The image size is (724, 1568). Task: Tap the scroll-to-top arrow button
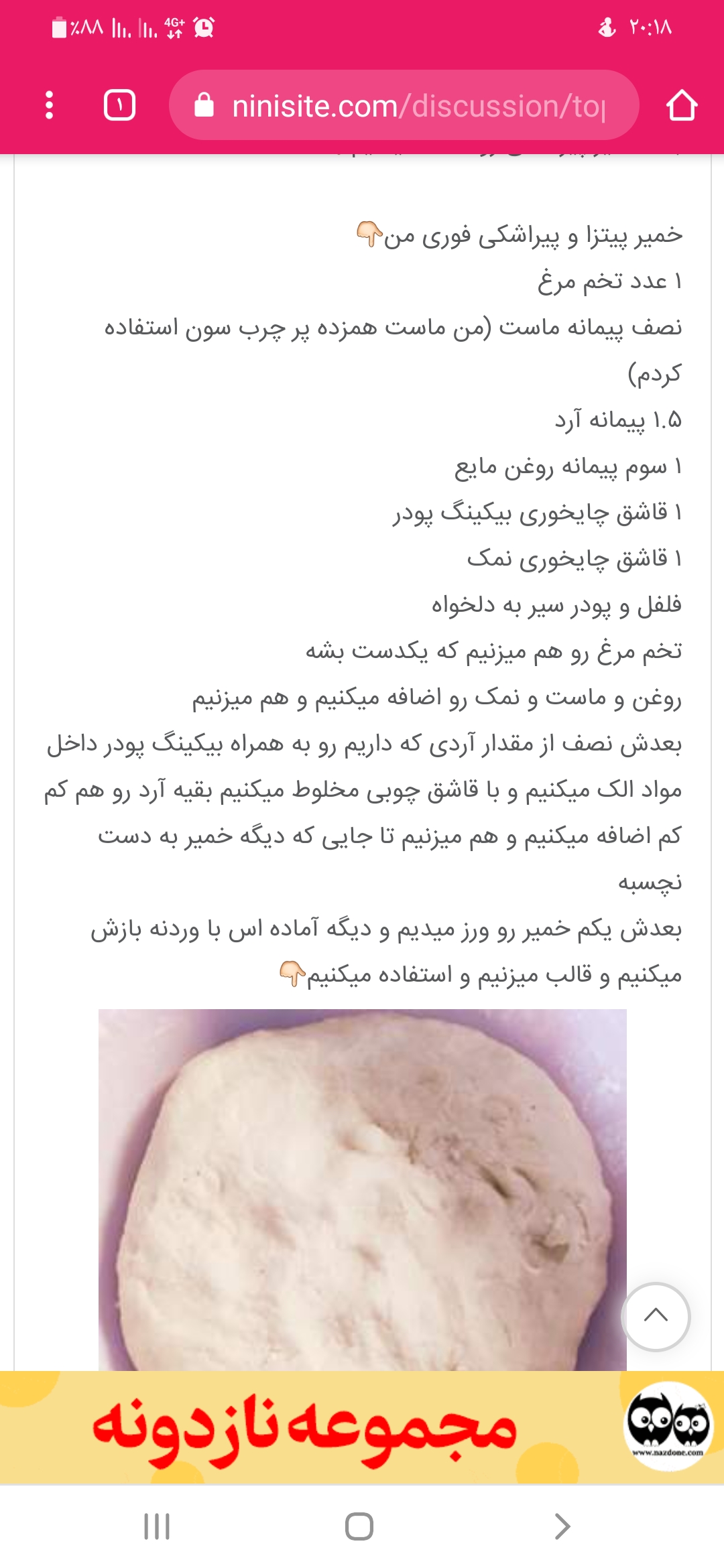coord(655,1316)
